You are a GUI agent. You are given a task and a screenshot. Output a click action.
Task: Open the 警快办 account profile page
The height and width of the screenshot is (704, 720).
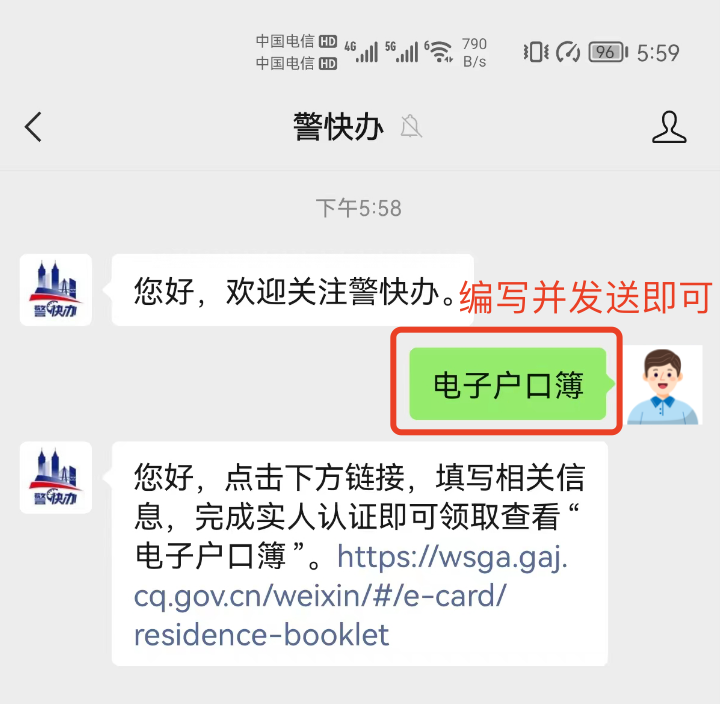point(669,127)
